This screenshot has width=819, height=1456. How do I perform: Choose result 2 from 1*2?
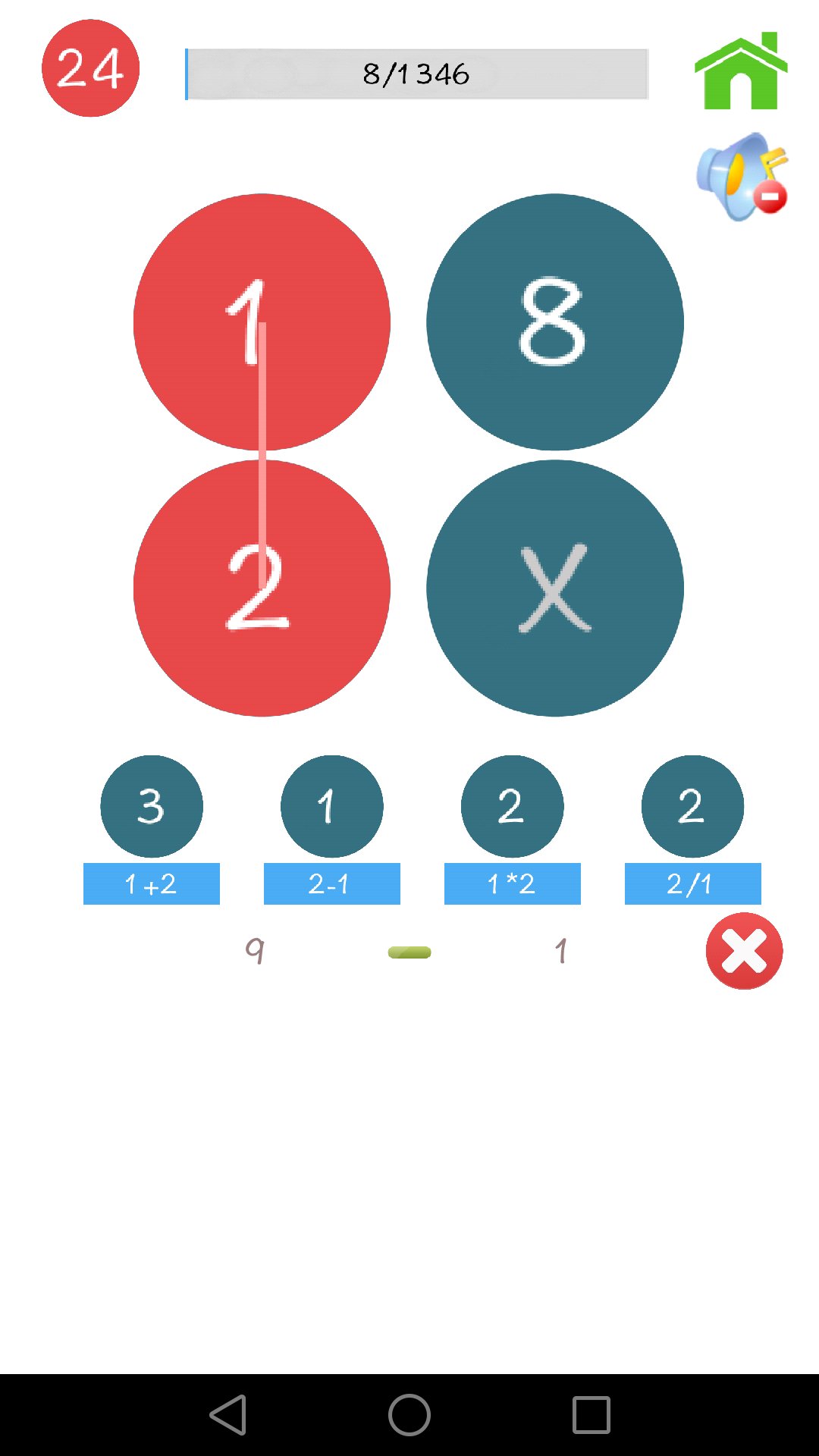coord(513,806)
